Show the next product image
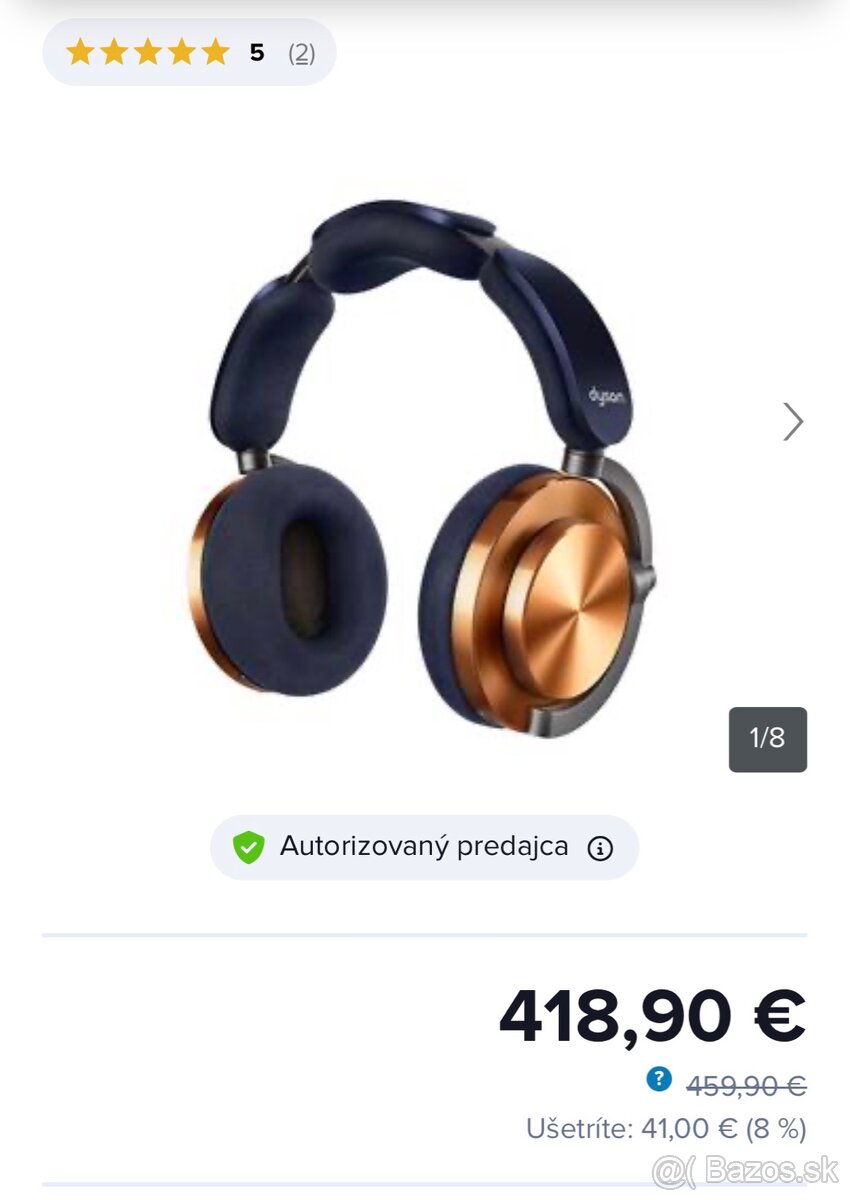Viewport: 850px width, 1200px height. click(x=792, y=422)
